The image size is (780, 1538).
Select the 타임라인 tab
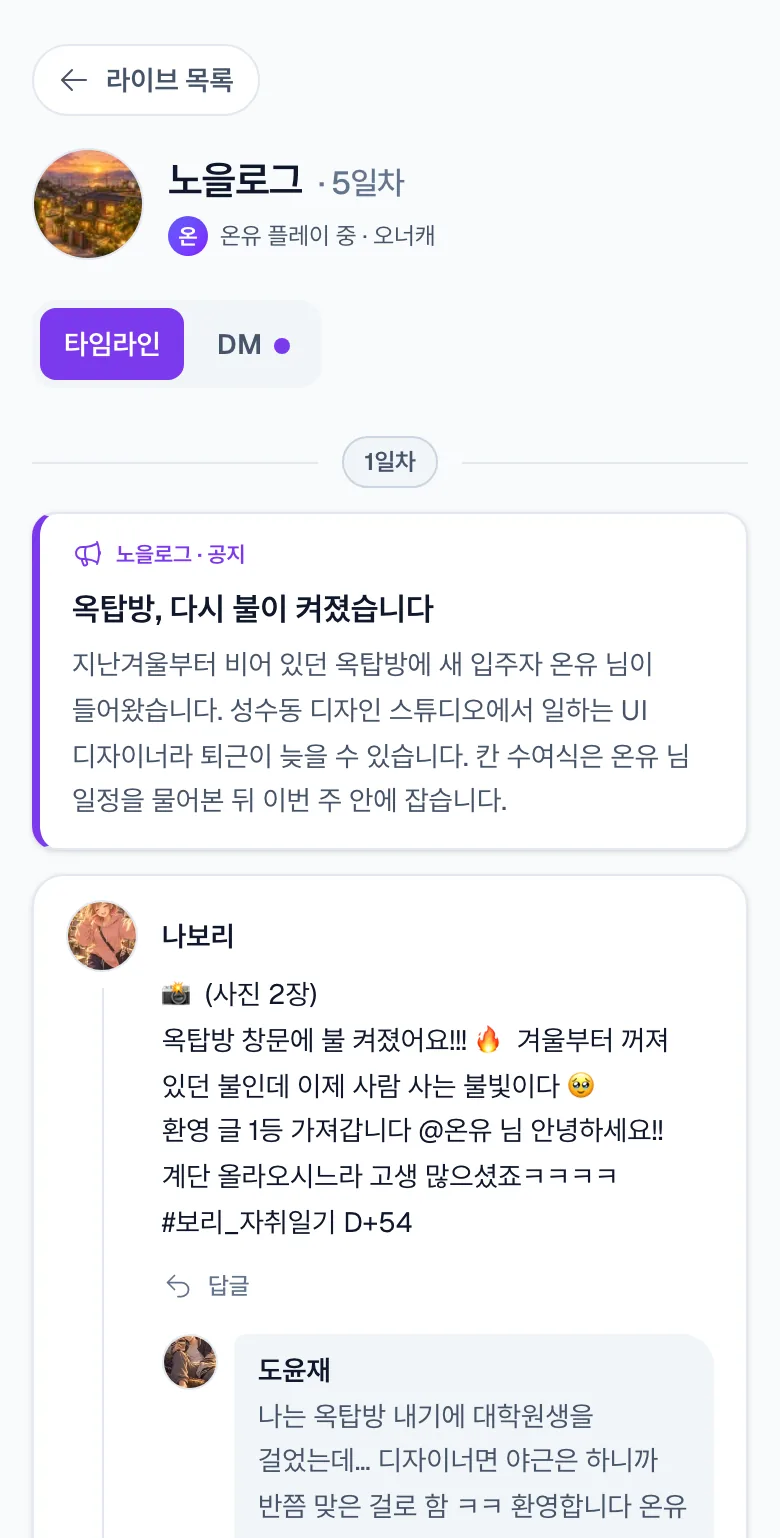pos(112,344)
